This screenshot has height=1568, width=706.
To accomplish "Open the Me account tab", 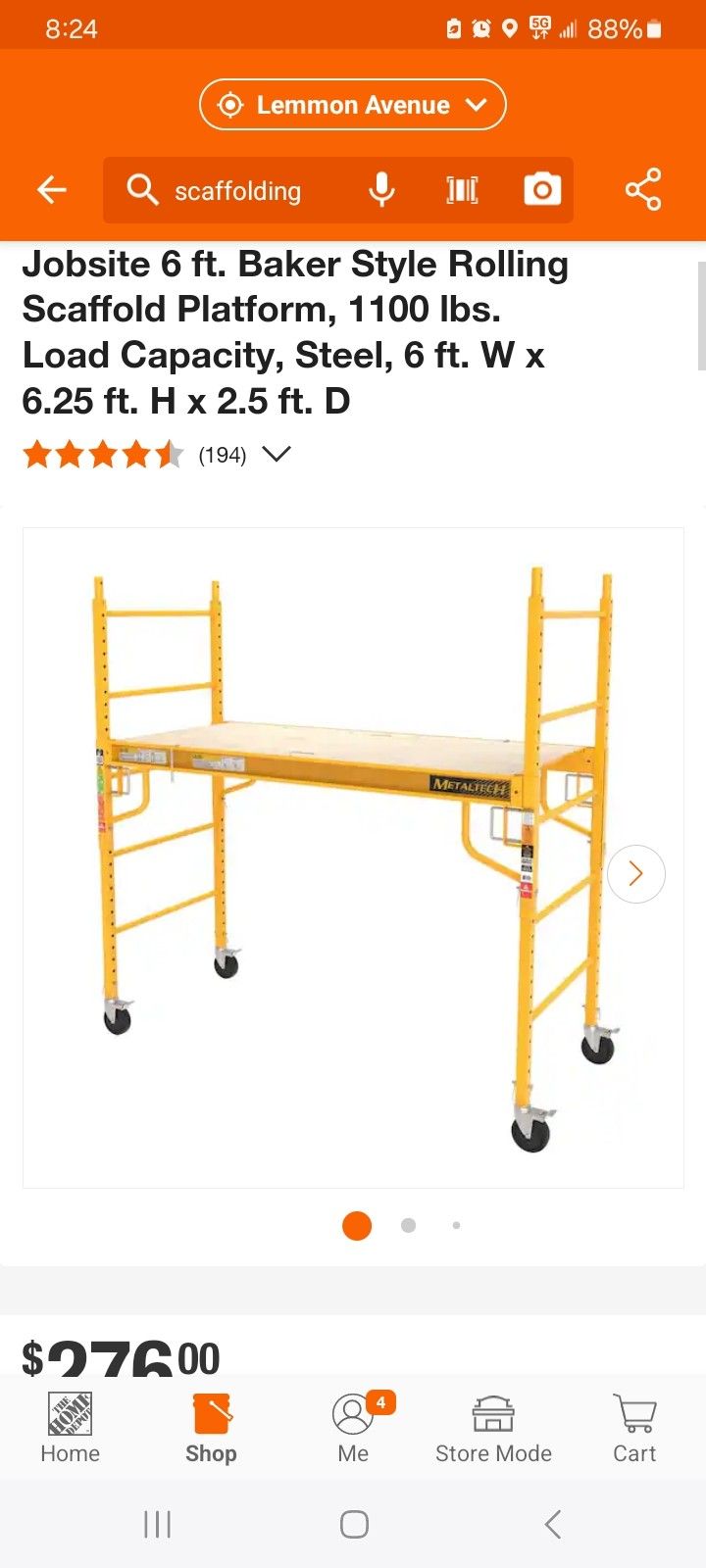I will pyautogui.click(x=353, y=1428).
